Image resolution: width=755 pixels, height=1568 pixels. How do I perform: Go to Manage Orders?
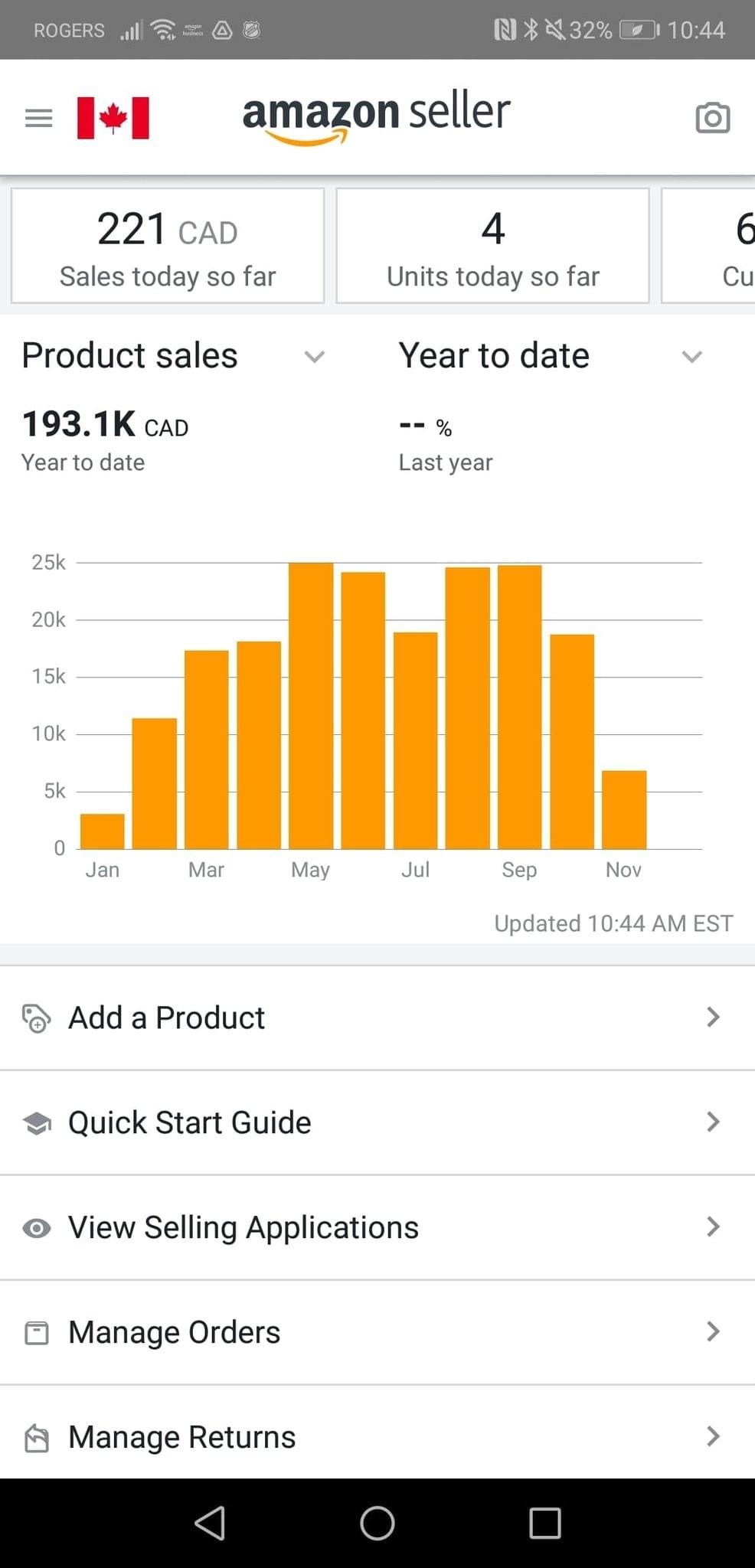(x=377, y=1332)
